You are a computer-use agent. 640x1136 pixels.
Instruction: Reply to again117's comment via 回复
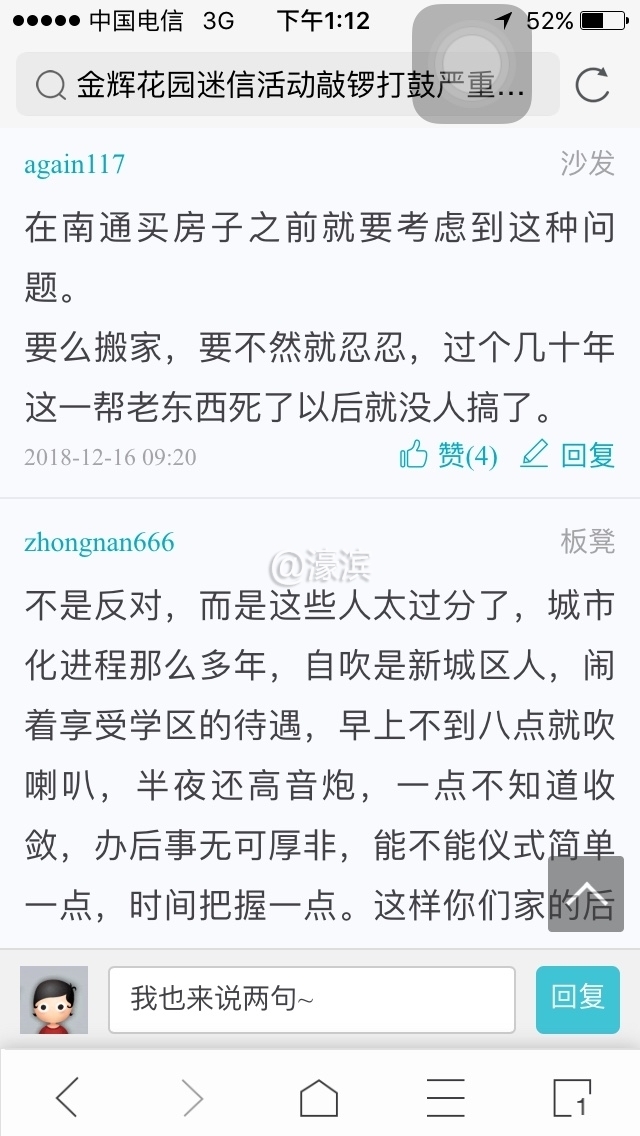568,456
